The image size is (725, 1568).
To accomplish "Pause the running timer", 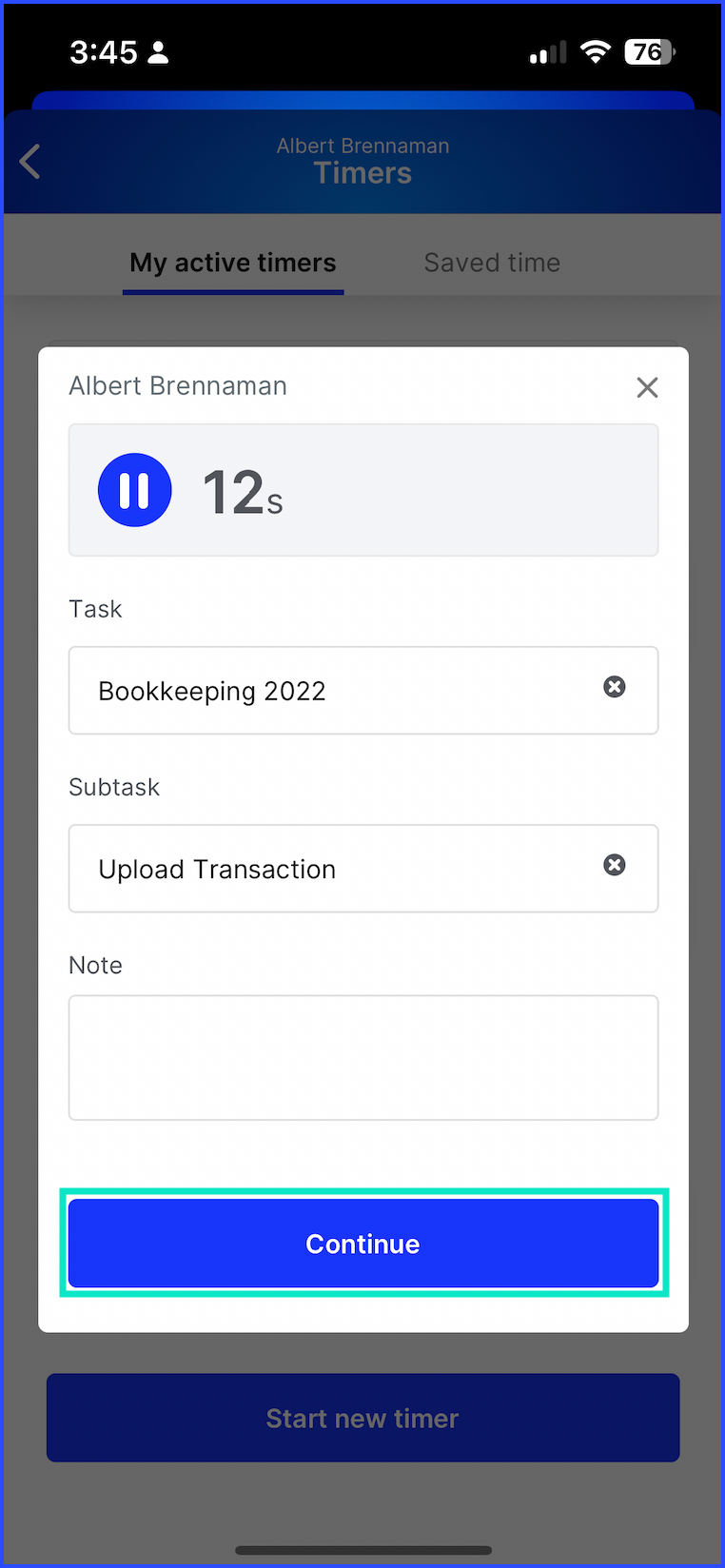I will pyautogui.click(x=135, y=490).
